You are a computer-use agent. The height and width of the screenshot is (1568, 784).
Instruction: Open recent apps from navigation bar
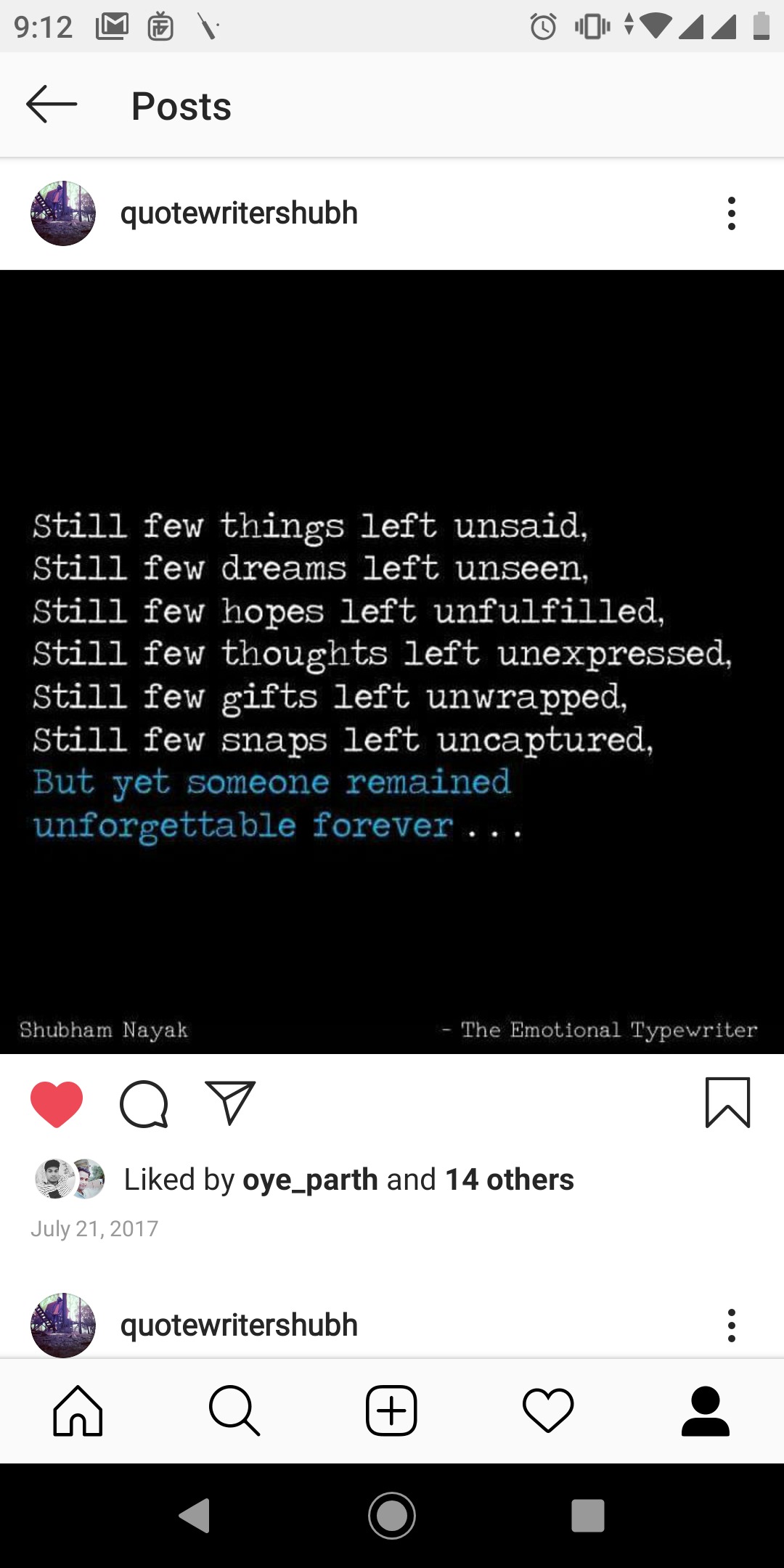(587, 1516)
